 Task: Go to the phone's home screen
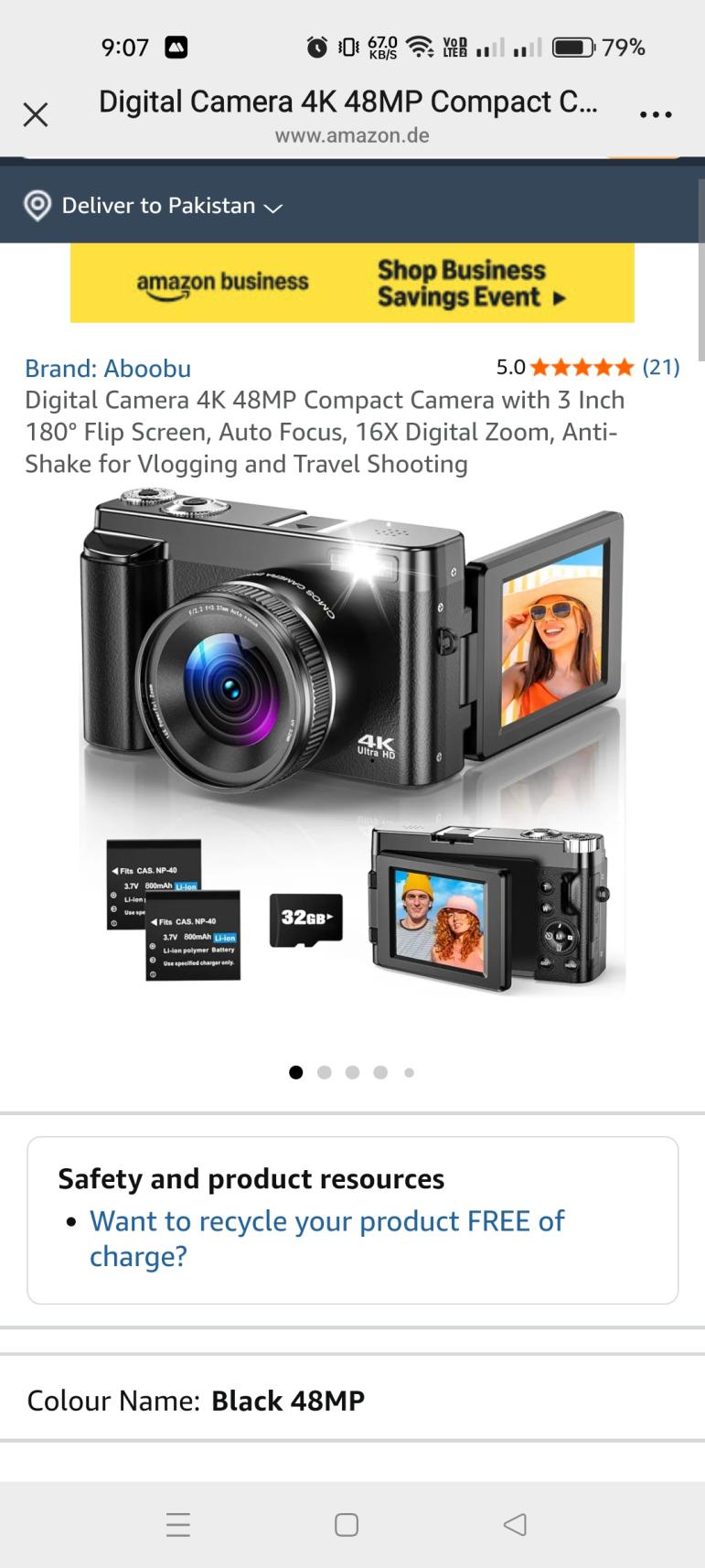tap(347, 1524)
